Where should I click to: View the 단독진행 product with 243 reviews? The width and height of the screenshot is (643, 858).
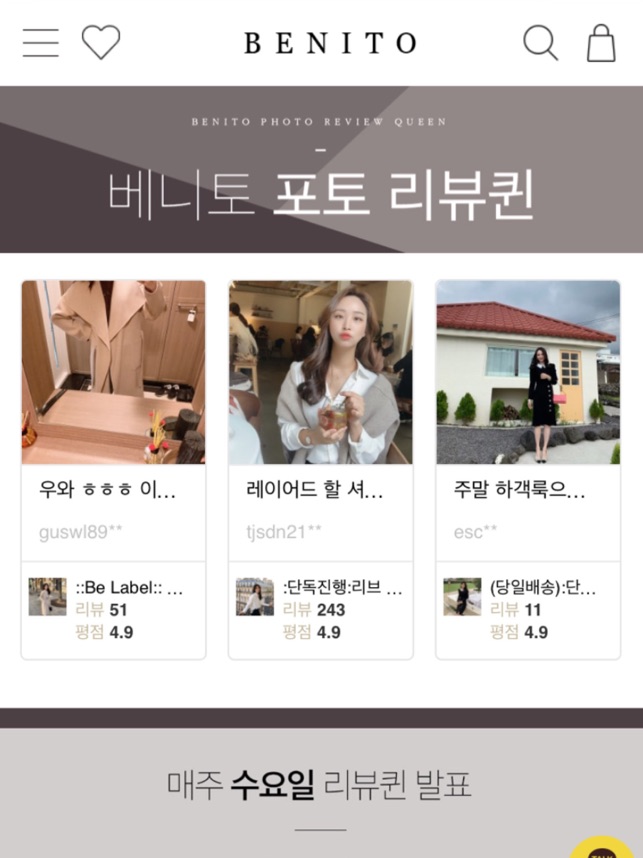click(x=320, y=609)
